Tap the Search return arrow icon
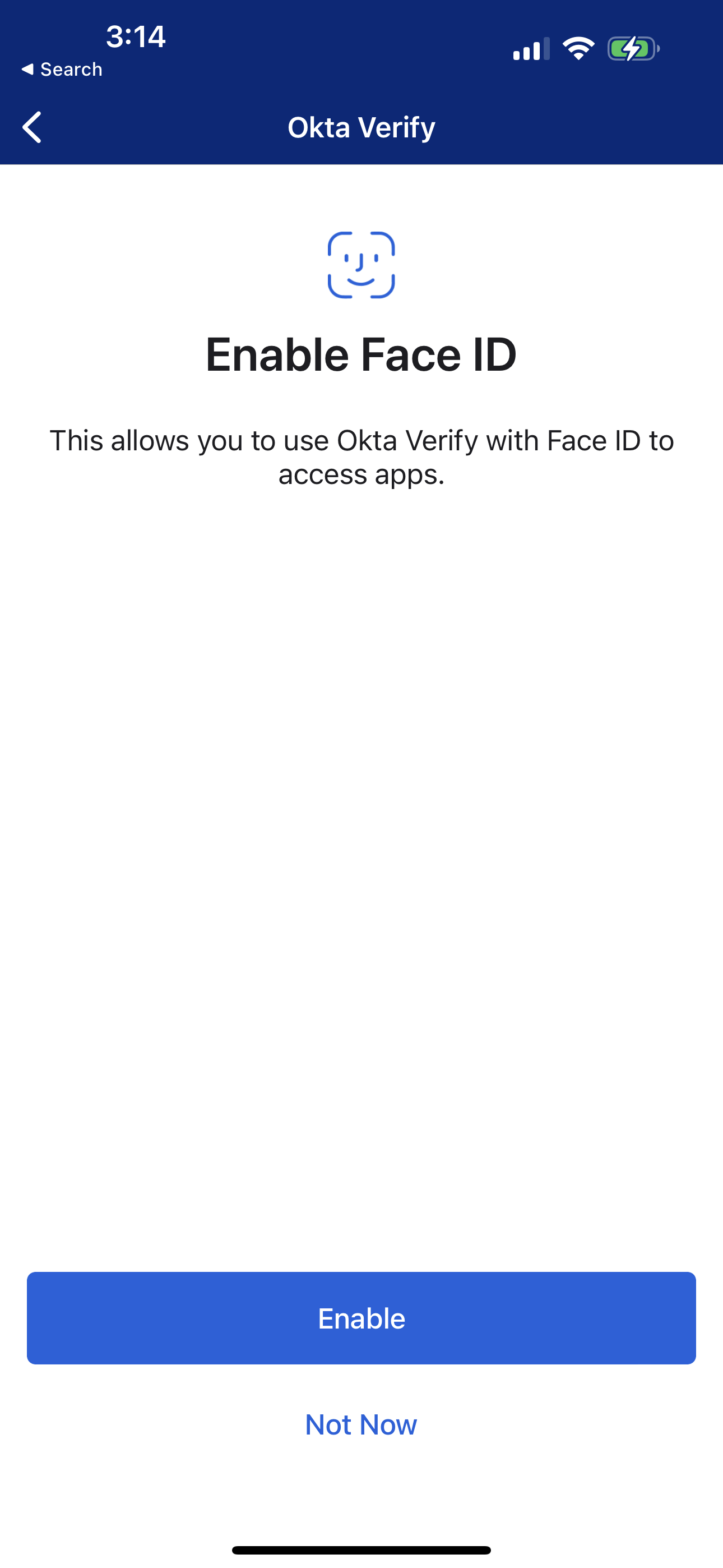The height and width of the screenshot is (1568, 723). point(27,69)
